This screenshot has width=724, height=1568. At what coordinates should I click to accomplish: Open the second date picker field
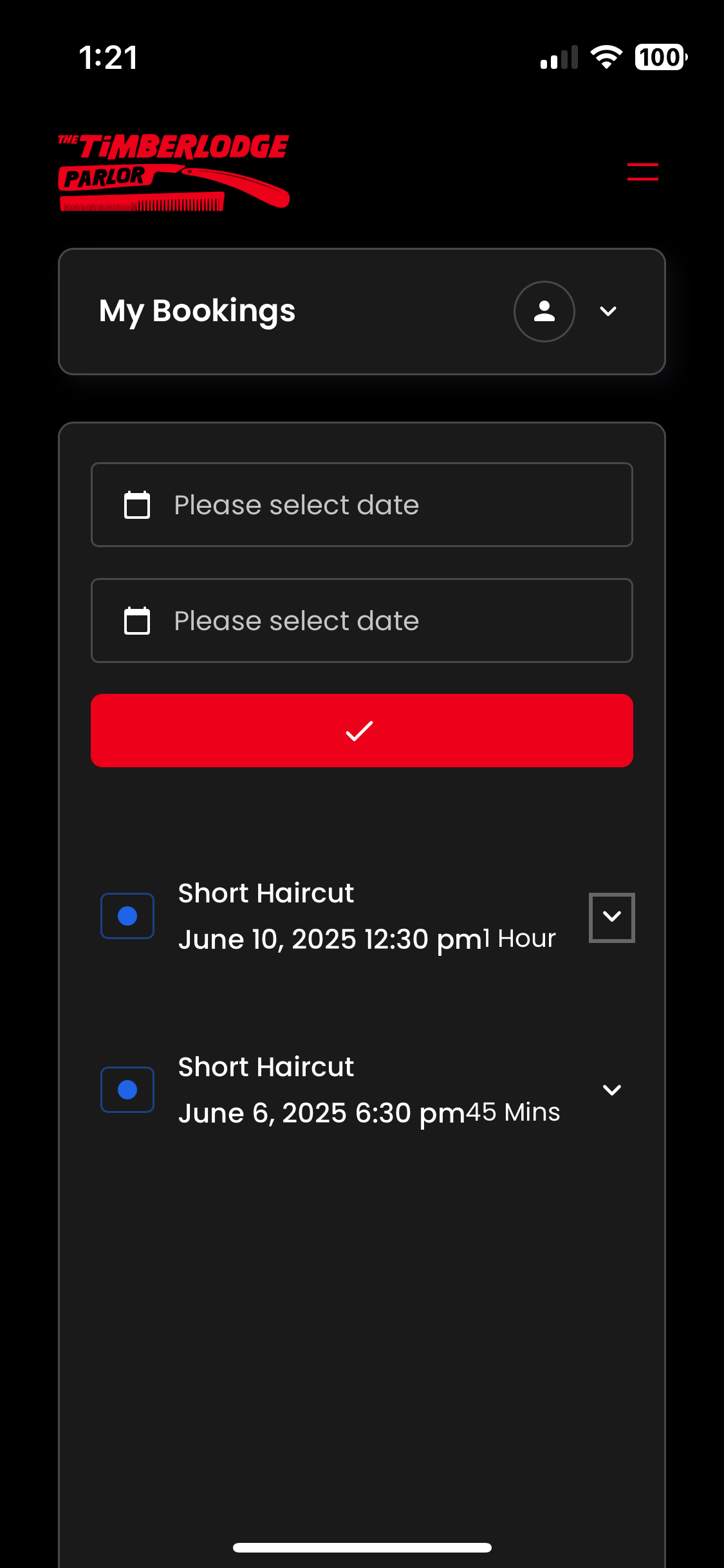point(362,621)
